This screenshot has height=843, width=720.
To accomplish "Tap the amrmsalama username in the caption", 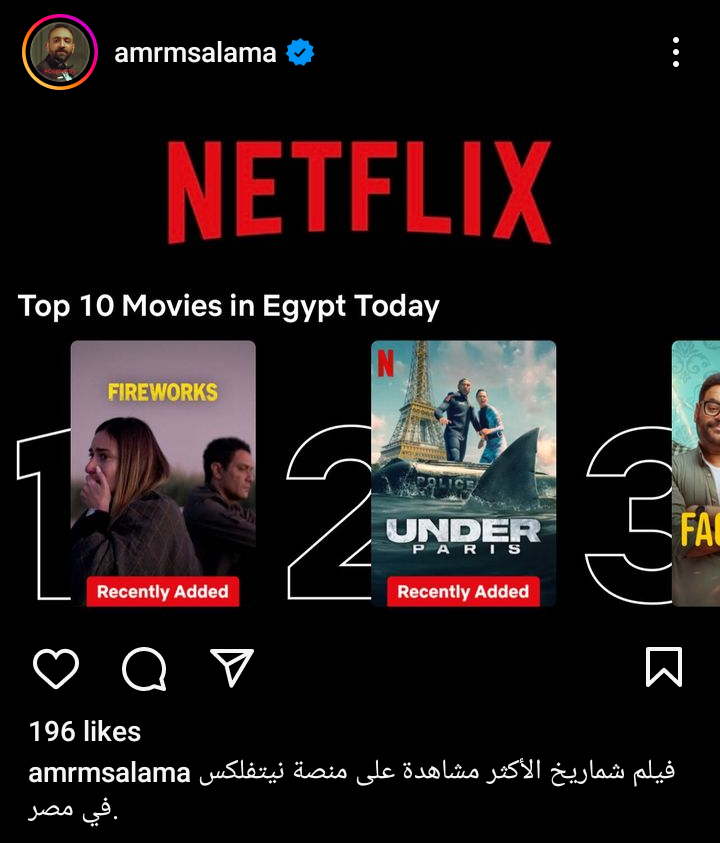I will (x=110, y=773).
